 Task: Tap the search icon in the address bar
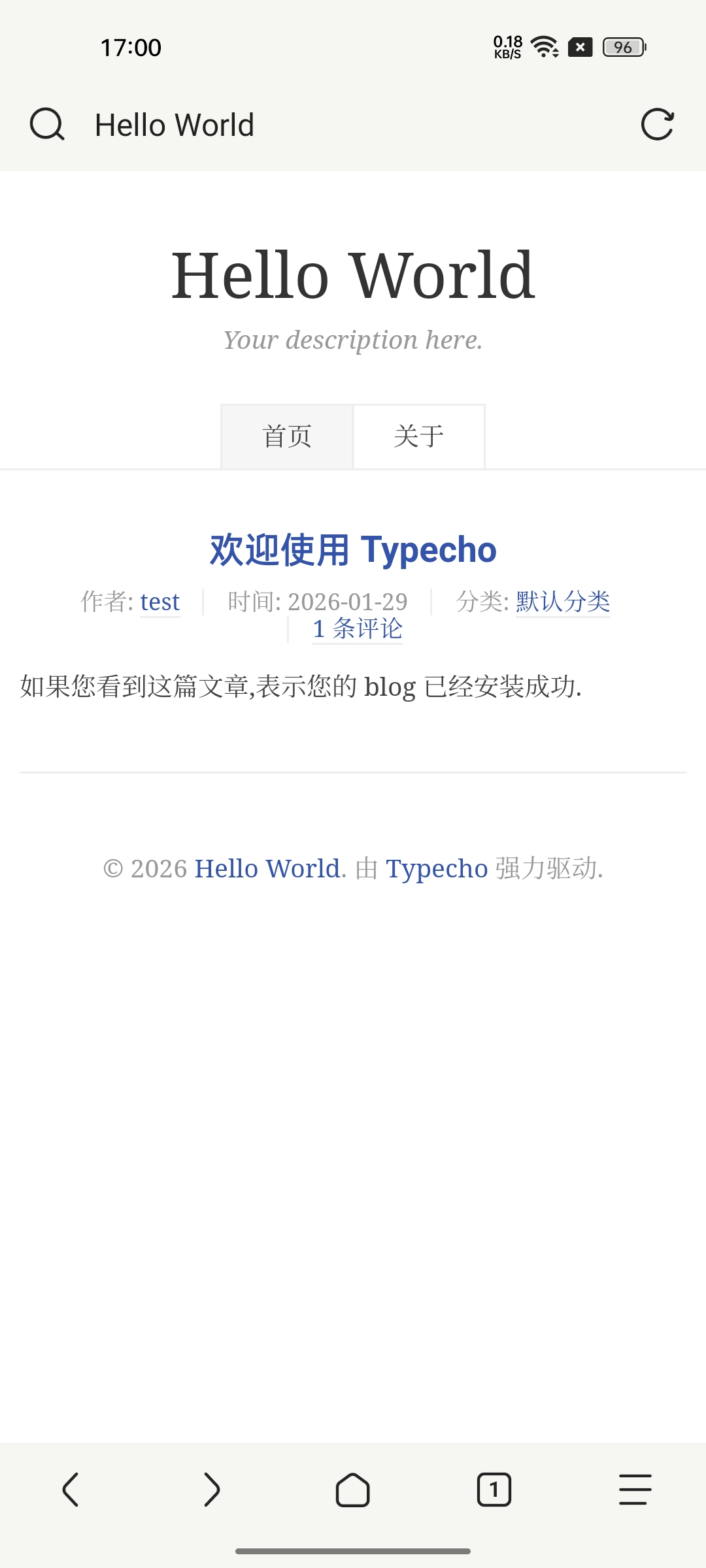pos(47,124)
